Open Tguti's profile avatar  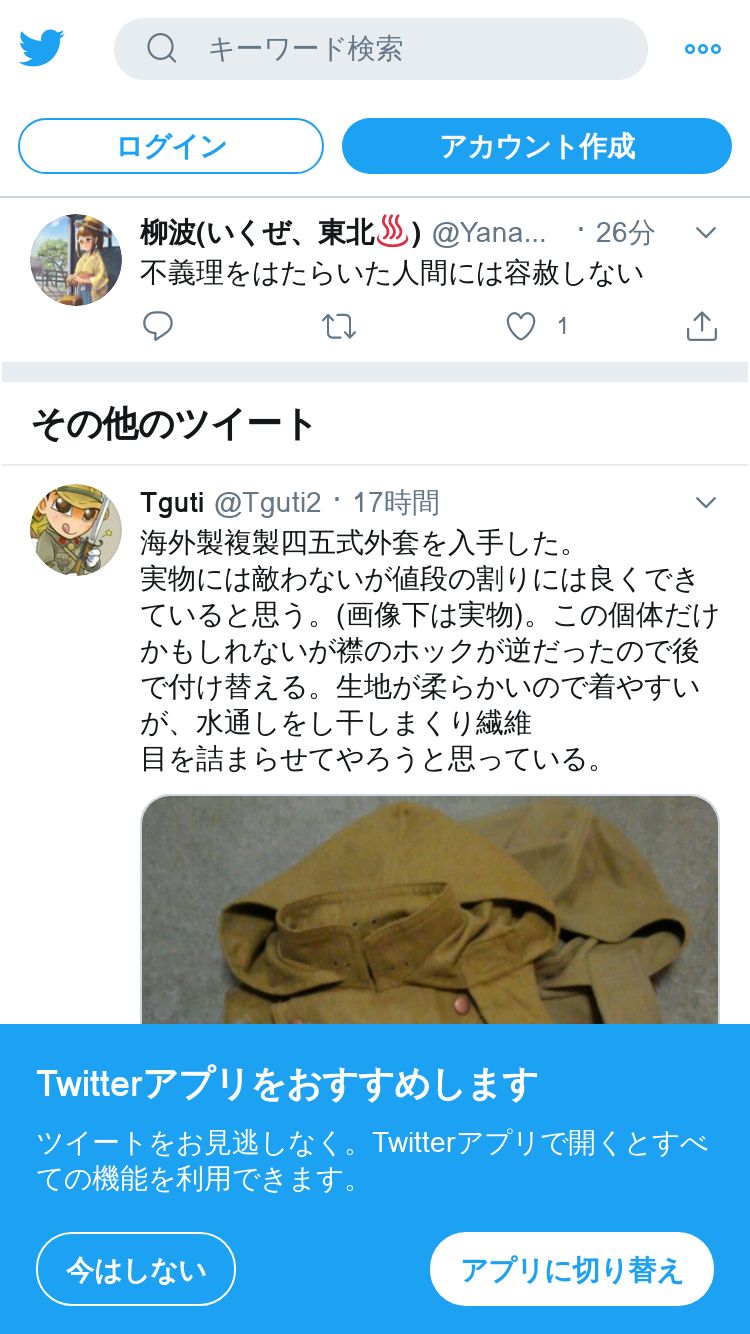76,530
